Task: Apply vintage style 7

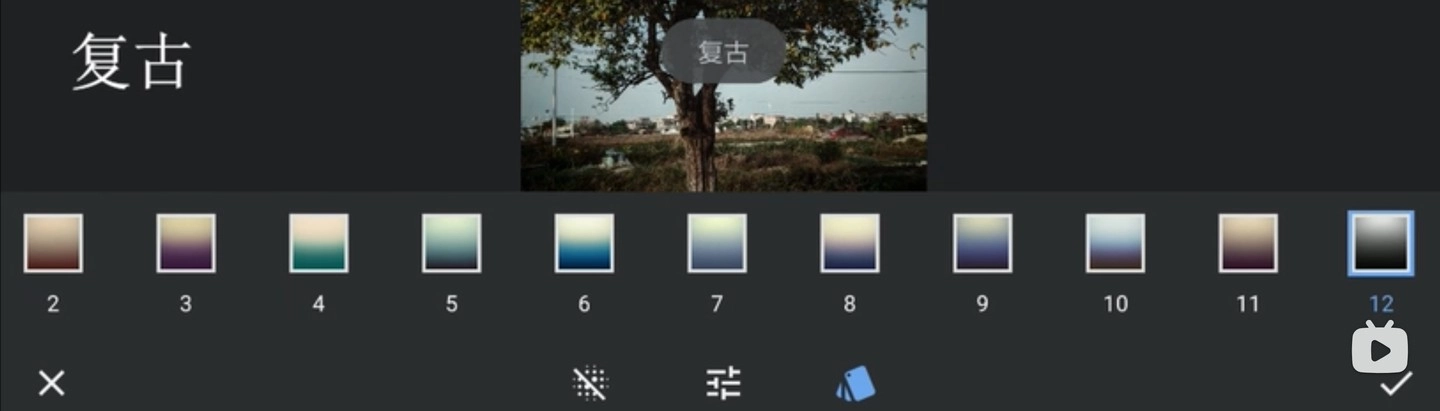Action: [x=717, y=243]
